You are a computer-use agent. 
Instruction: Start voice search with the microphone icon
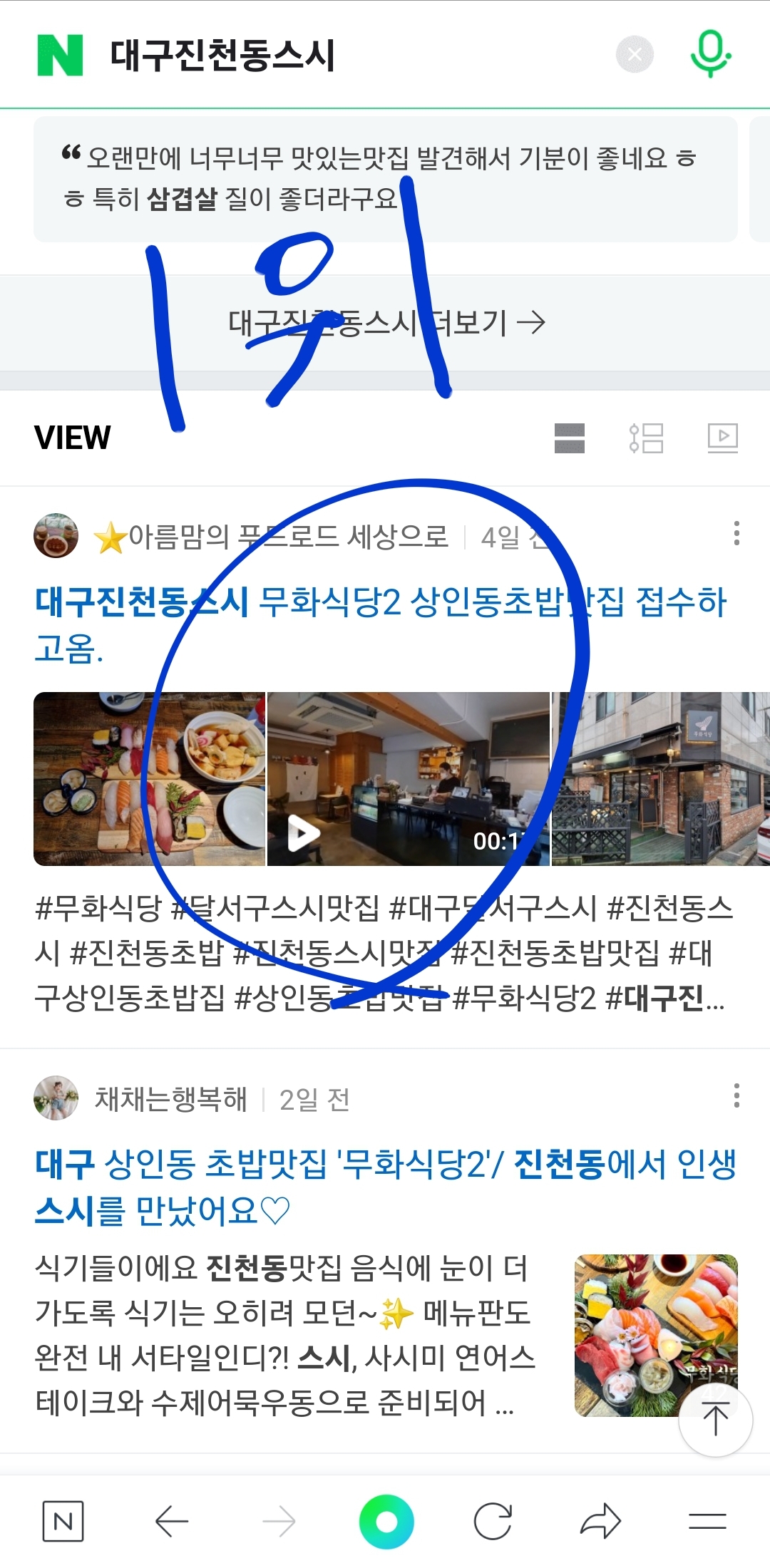point(710,54)
